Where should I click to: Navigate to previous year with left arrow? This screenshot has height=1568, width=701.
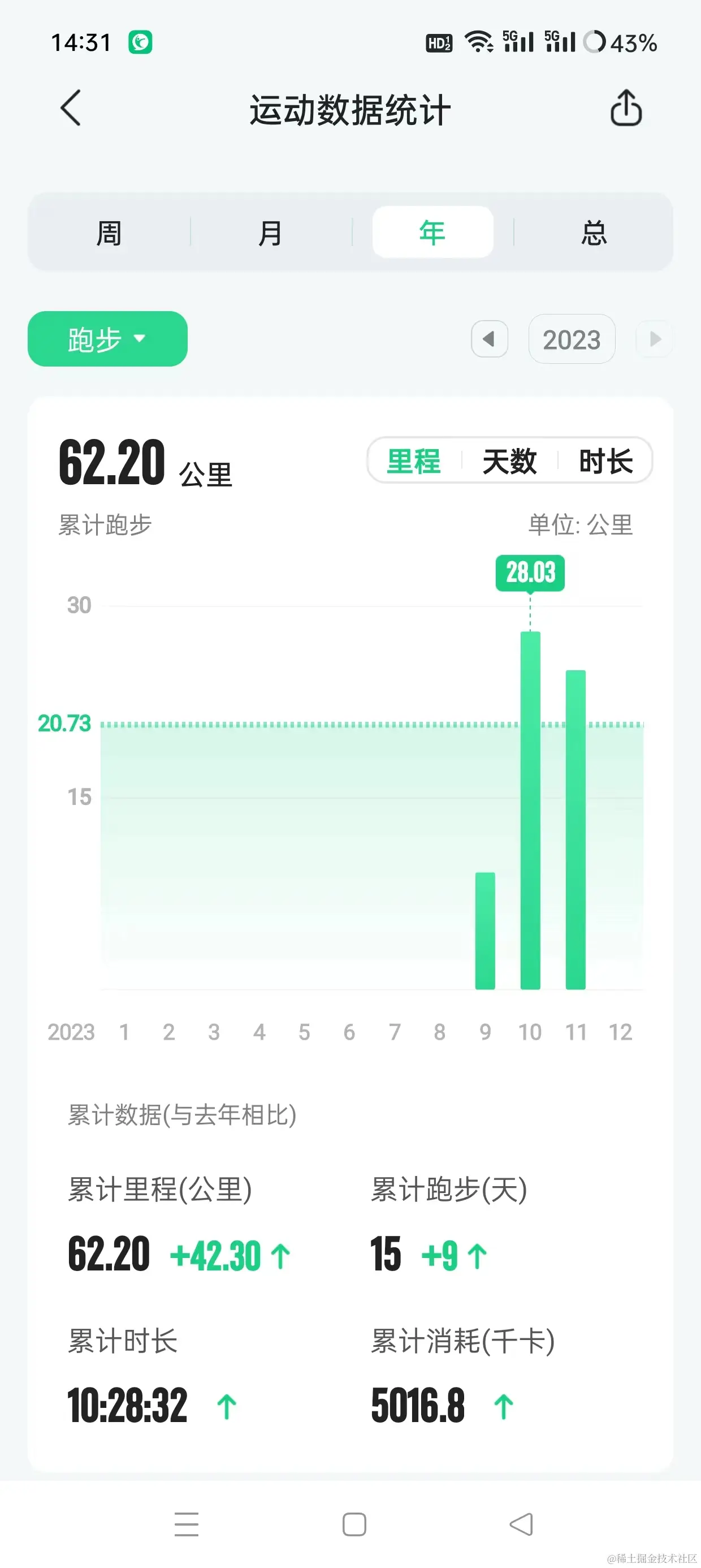click(x=491, y=339)
